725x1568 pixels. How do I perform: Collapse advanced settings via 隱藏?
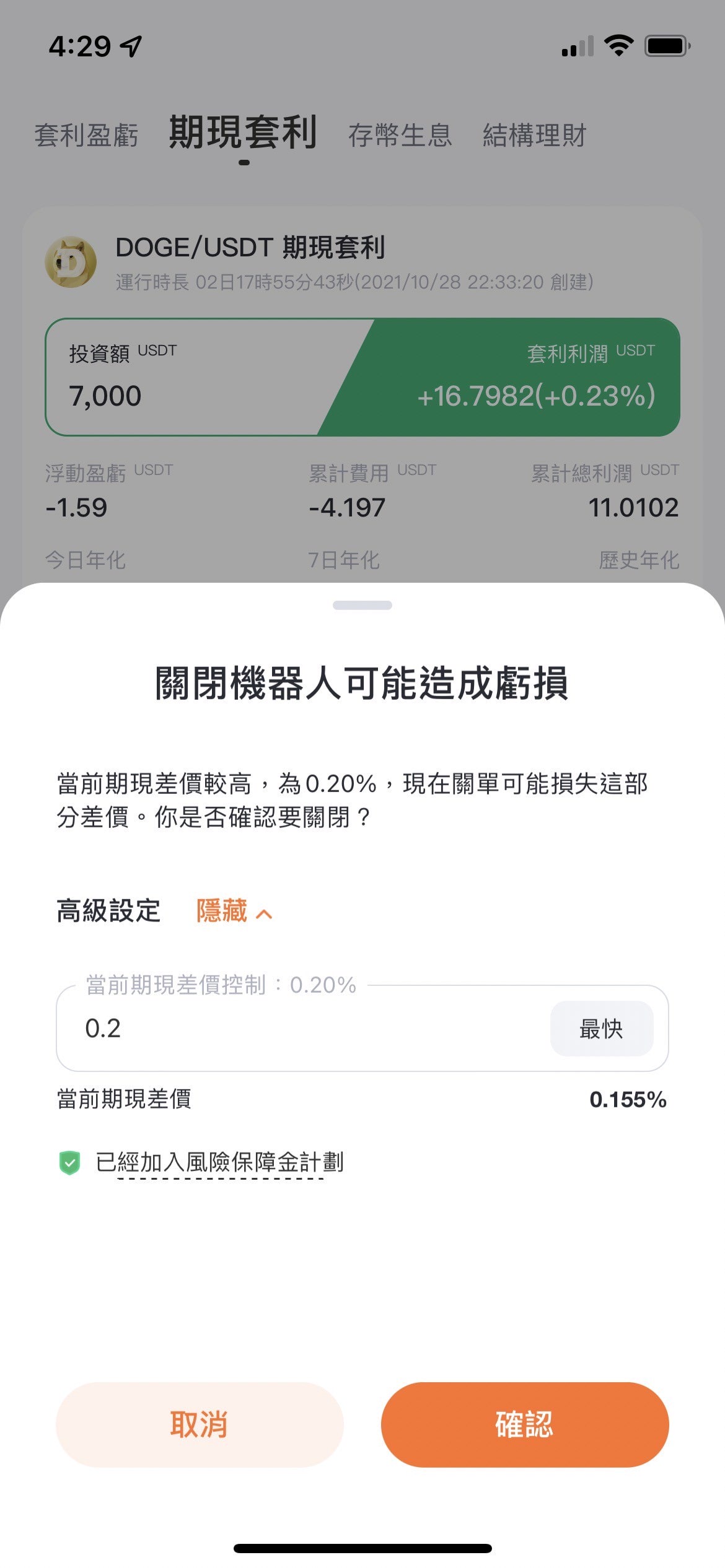pyautogui.click(x=234, y=912)
